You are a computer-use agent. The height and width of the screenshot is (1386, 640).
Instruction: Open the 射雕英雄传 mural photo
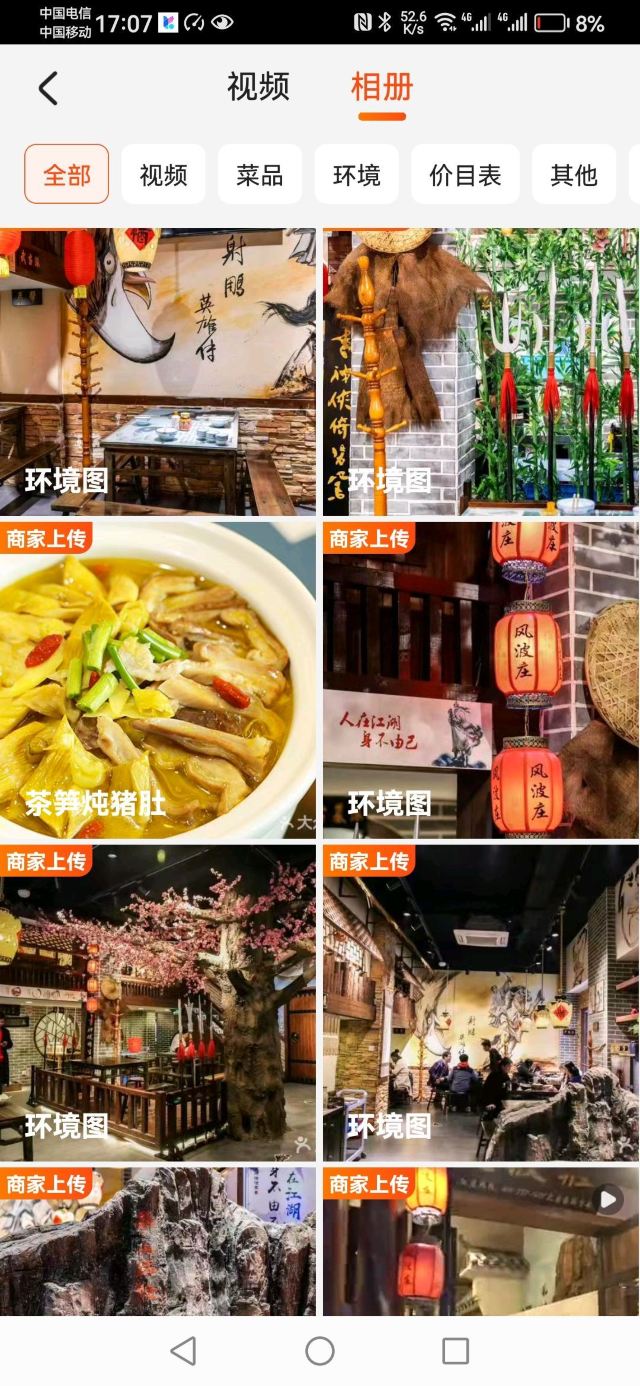[157, 372]
